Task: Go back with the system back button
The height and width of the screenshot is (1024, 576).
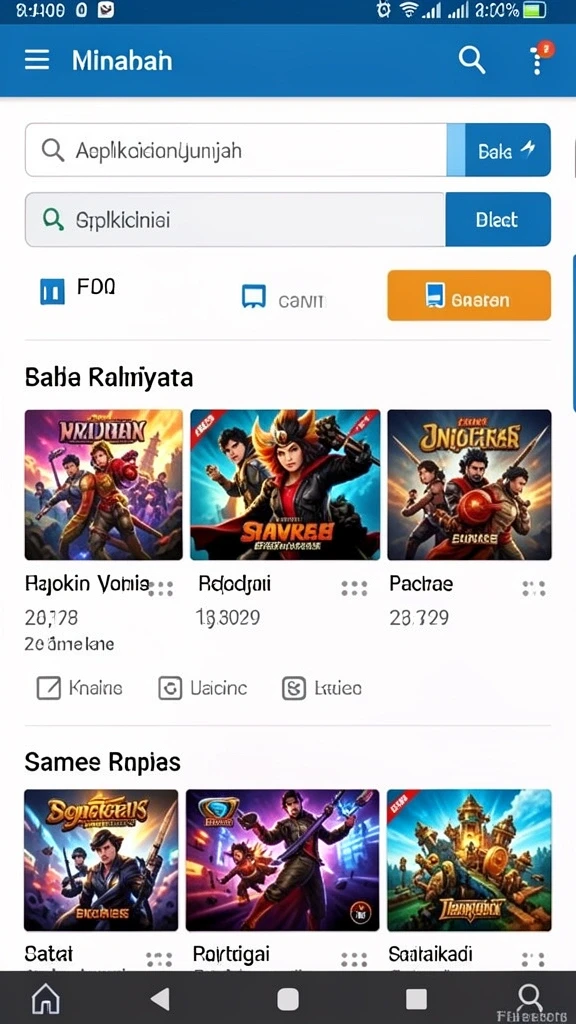Action: pos(159,999)
